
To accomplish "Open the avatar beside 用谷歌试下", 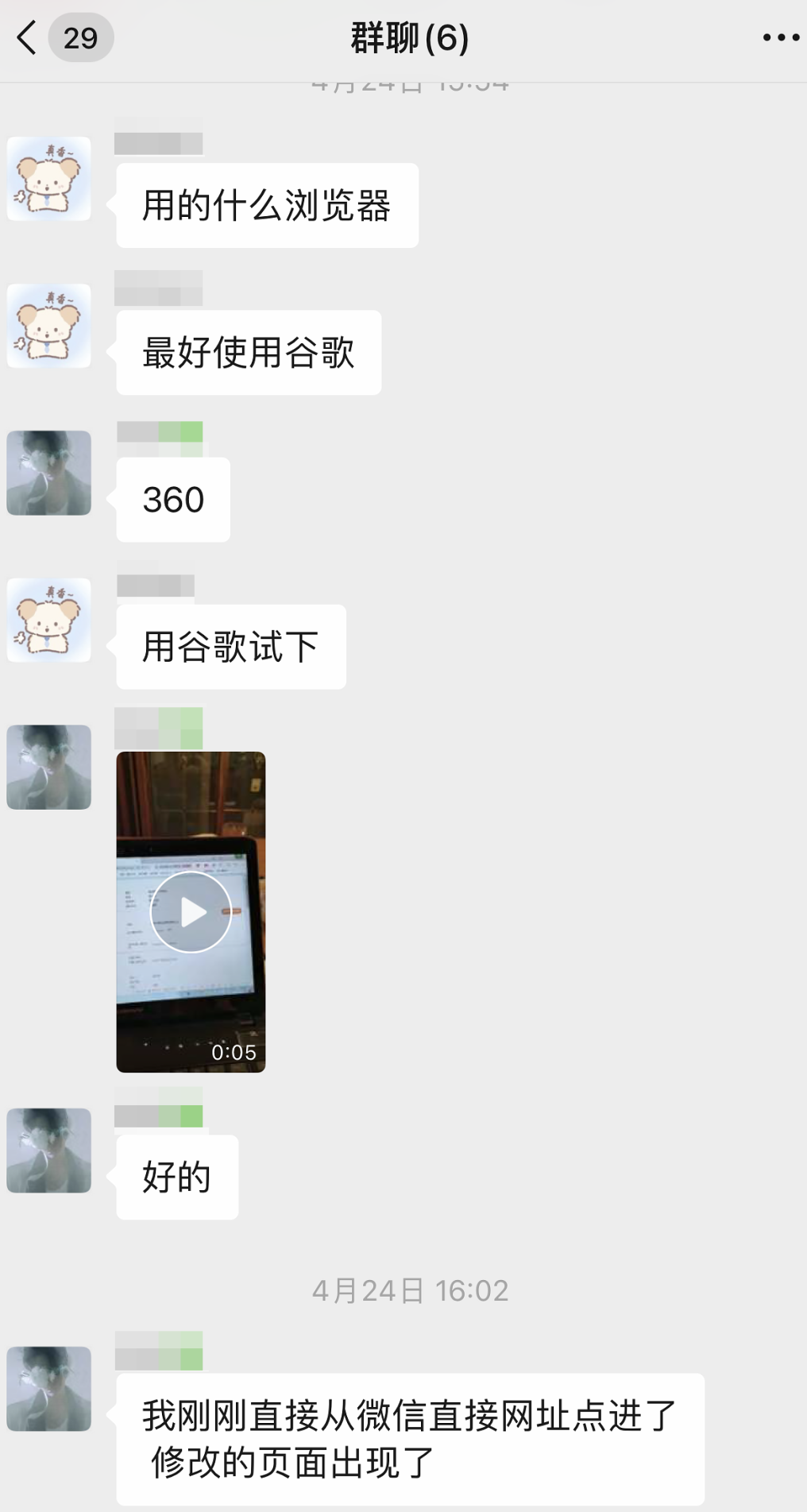I will (x=49, y=620).
